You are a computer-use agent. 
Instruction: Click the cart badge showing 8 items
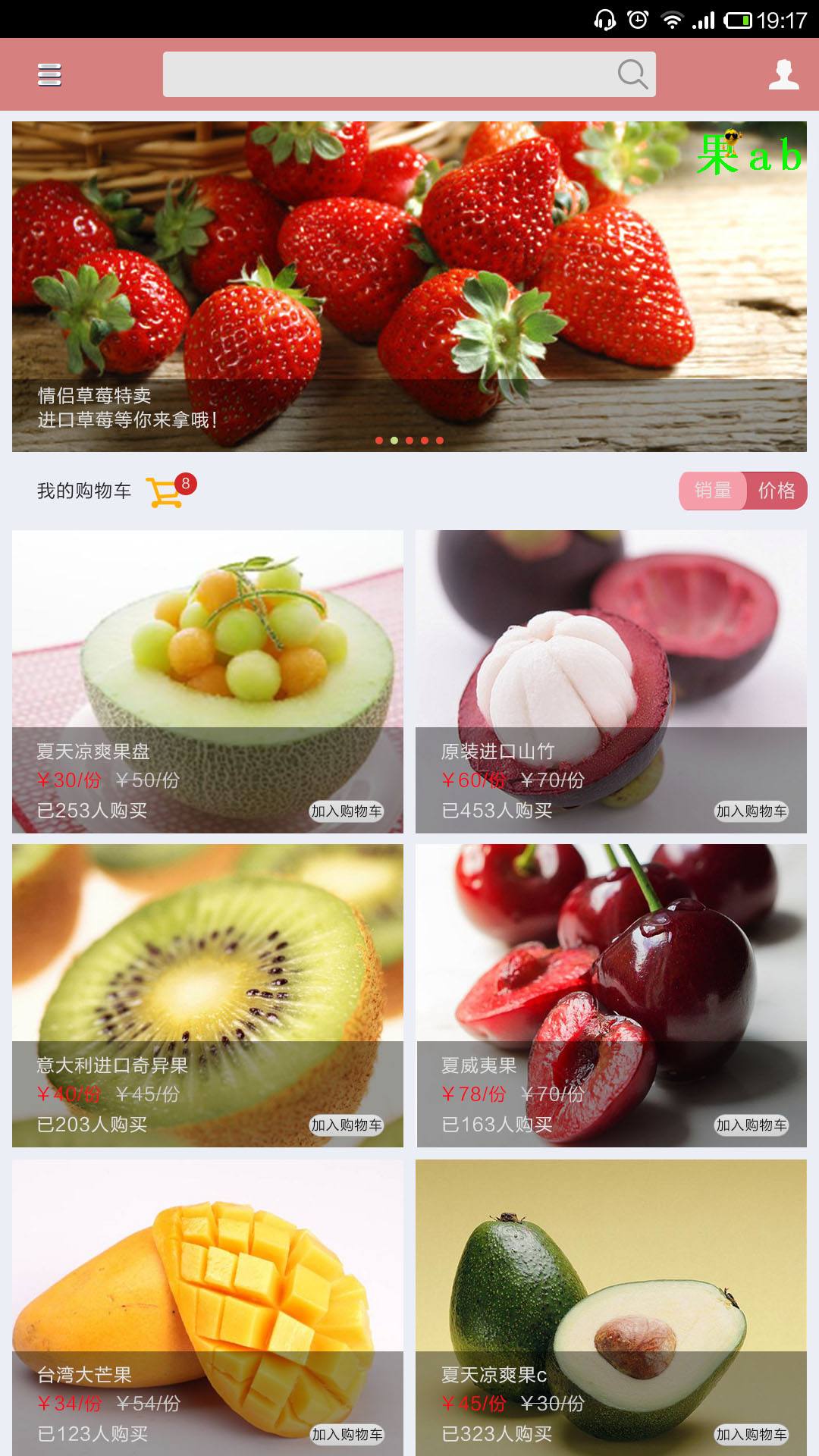click(x=184, y=483)
